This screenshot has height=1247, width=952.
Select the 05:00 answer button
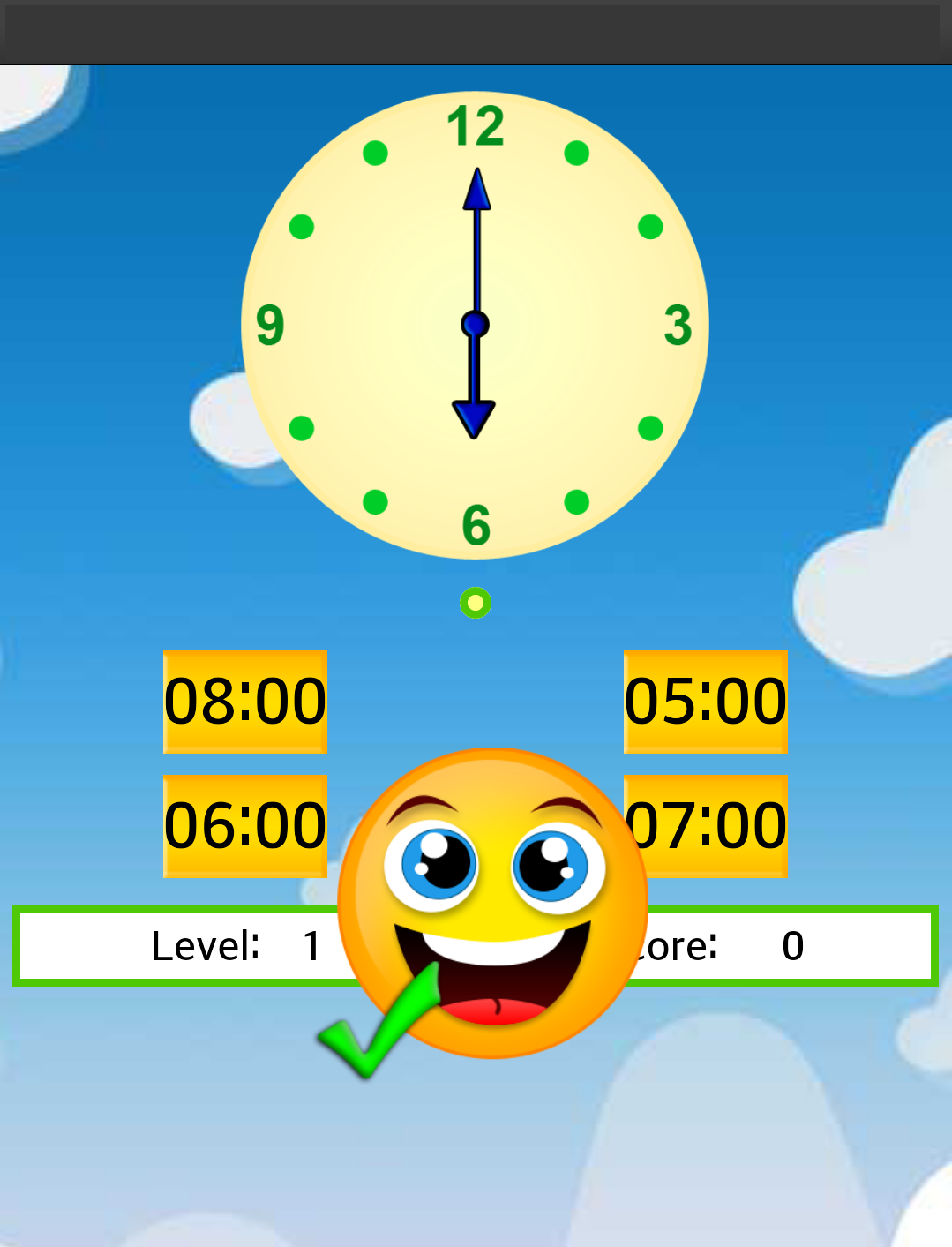[704, 700]
